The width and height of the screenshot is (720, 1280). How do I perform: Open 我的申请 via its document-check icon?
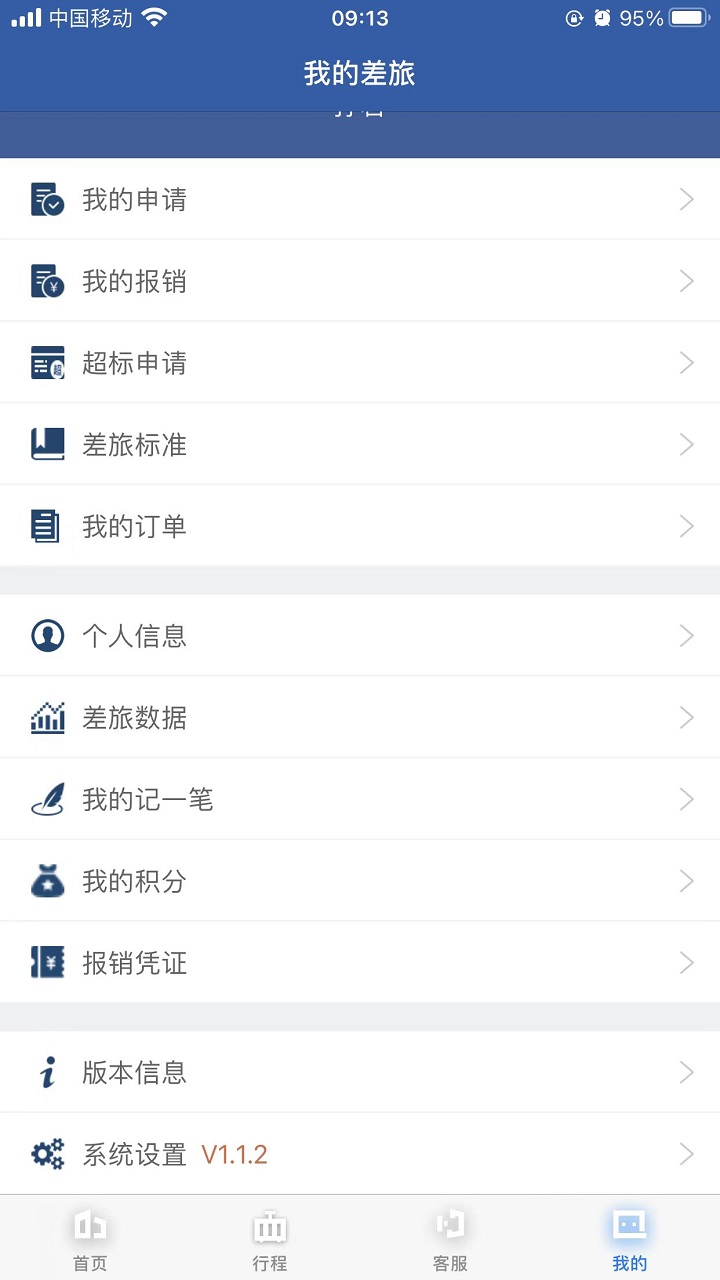click(x=47, y=198)
